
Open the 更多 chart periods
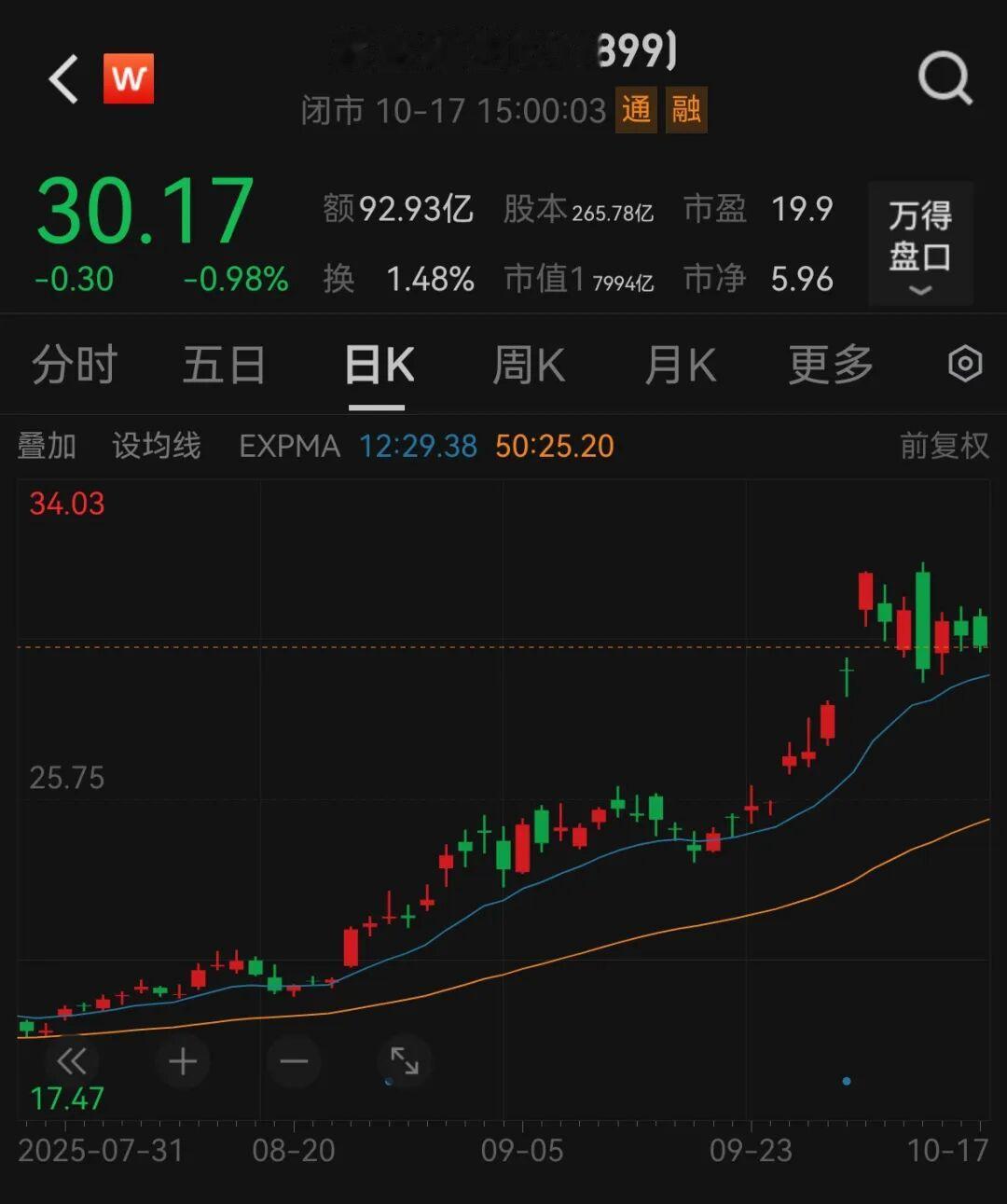(x=830, y=365)
